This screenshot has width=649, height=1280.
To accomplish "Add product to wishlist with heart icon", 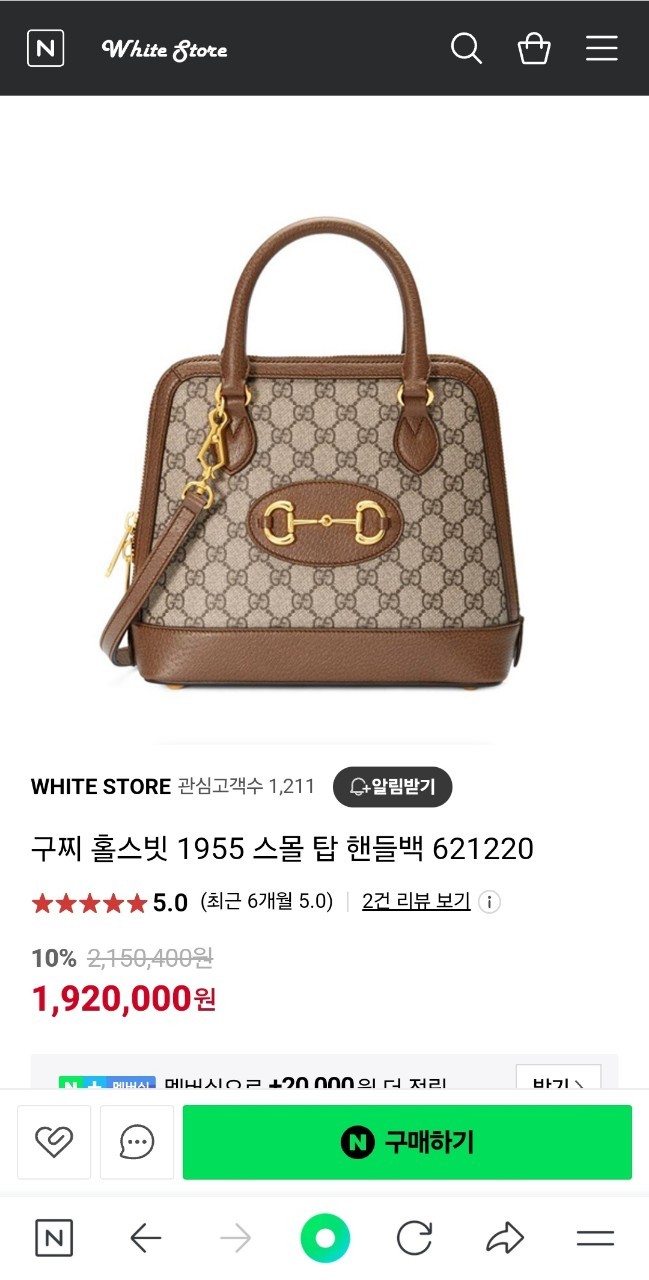I will [x=53, y=1142].
